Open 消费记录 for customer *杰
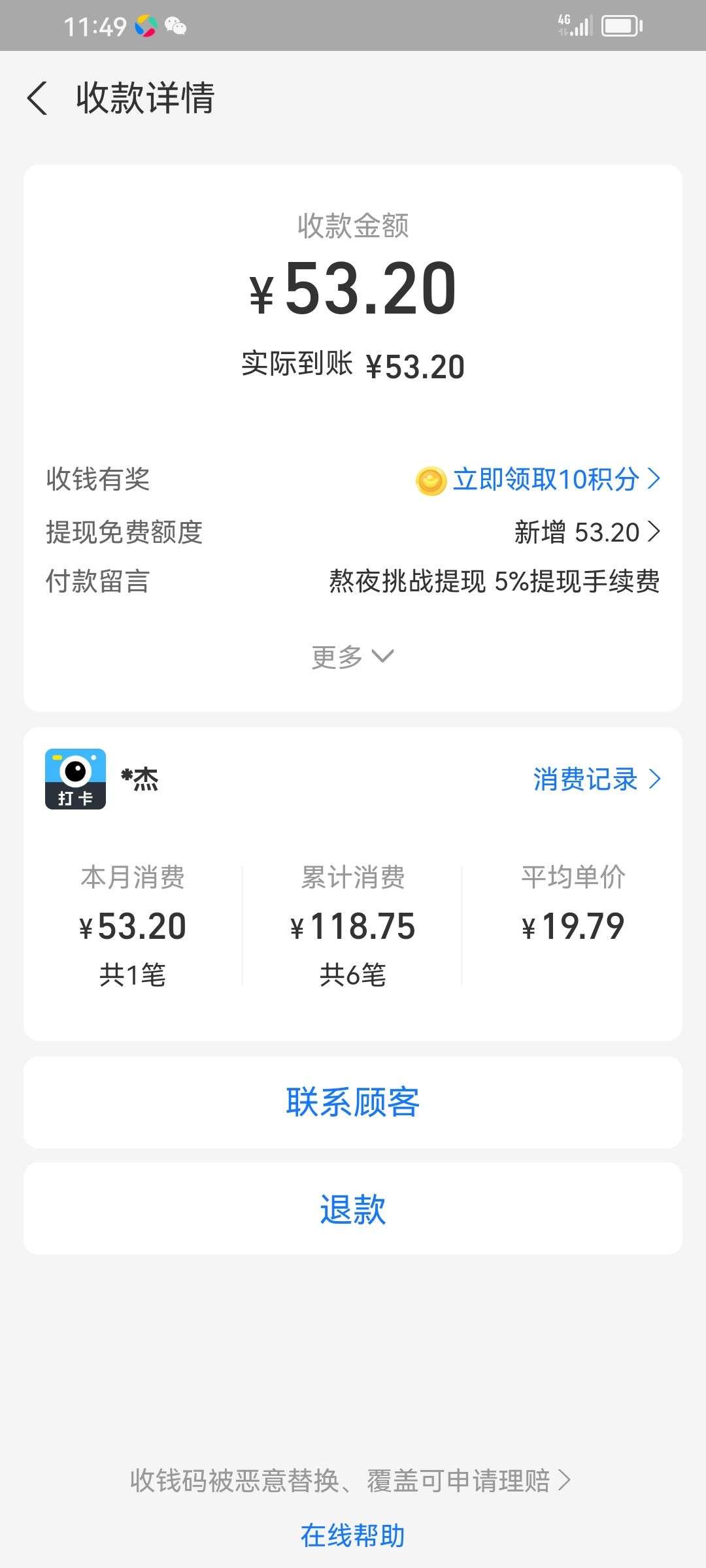 click(597, 779)
